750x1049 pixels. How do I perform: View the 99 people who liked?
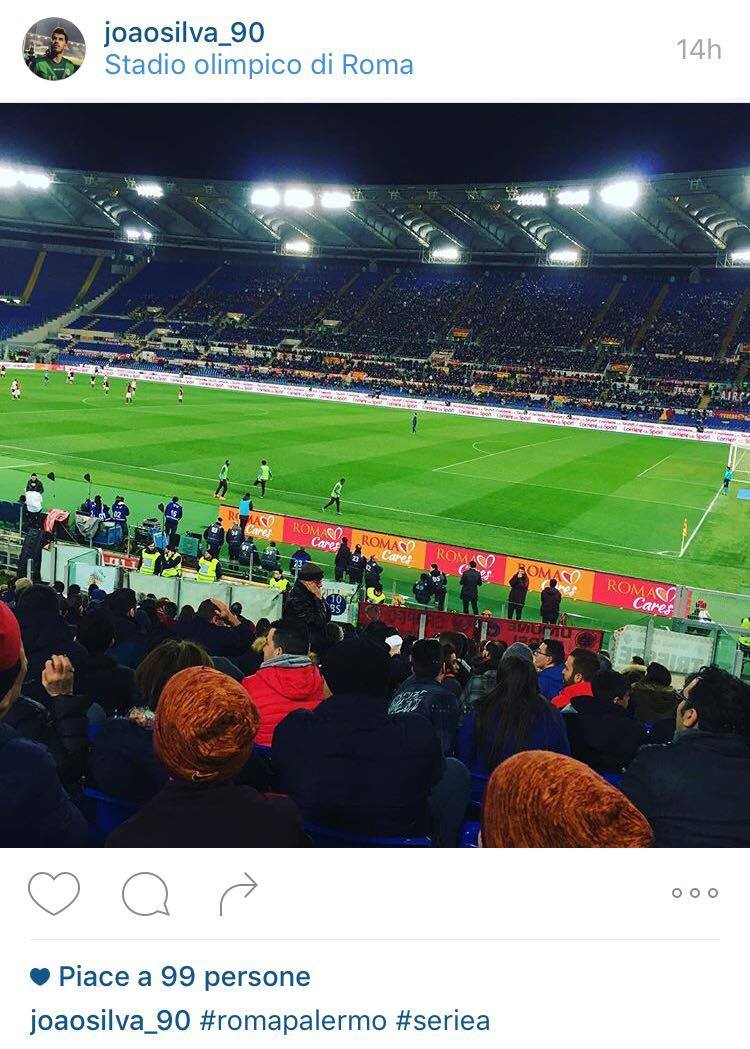pyautogui.click(x=184, y=977)
